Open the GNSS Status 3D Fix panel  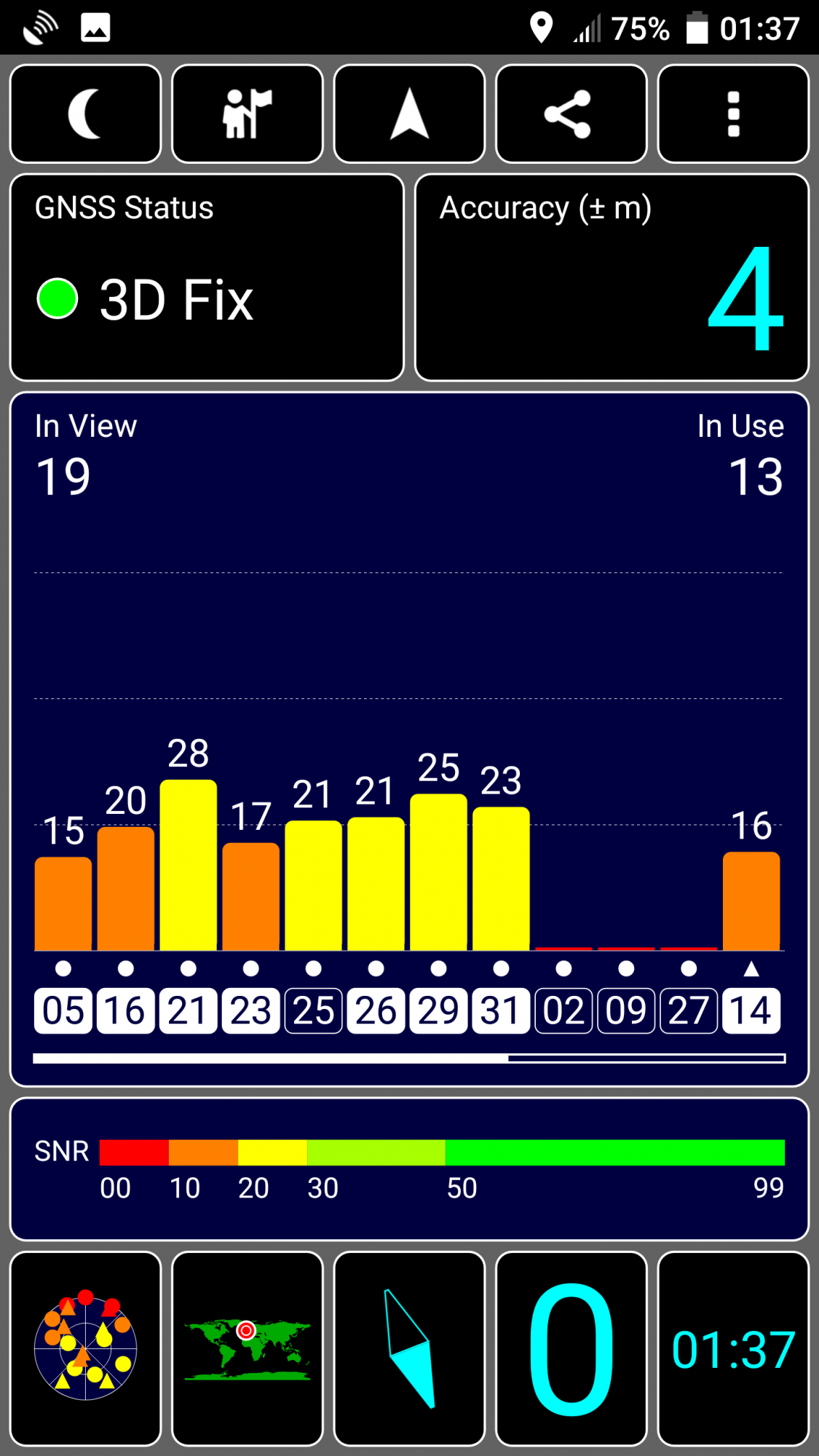[207, 277]
